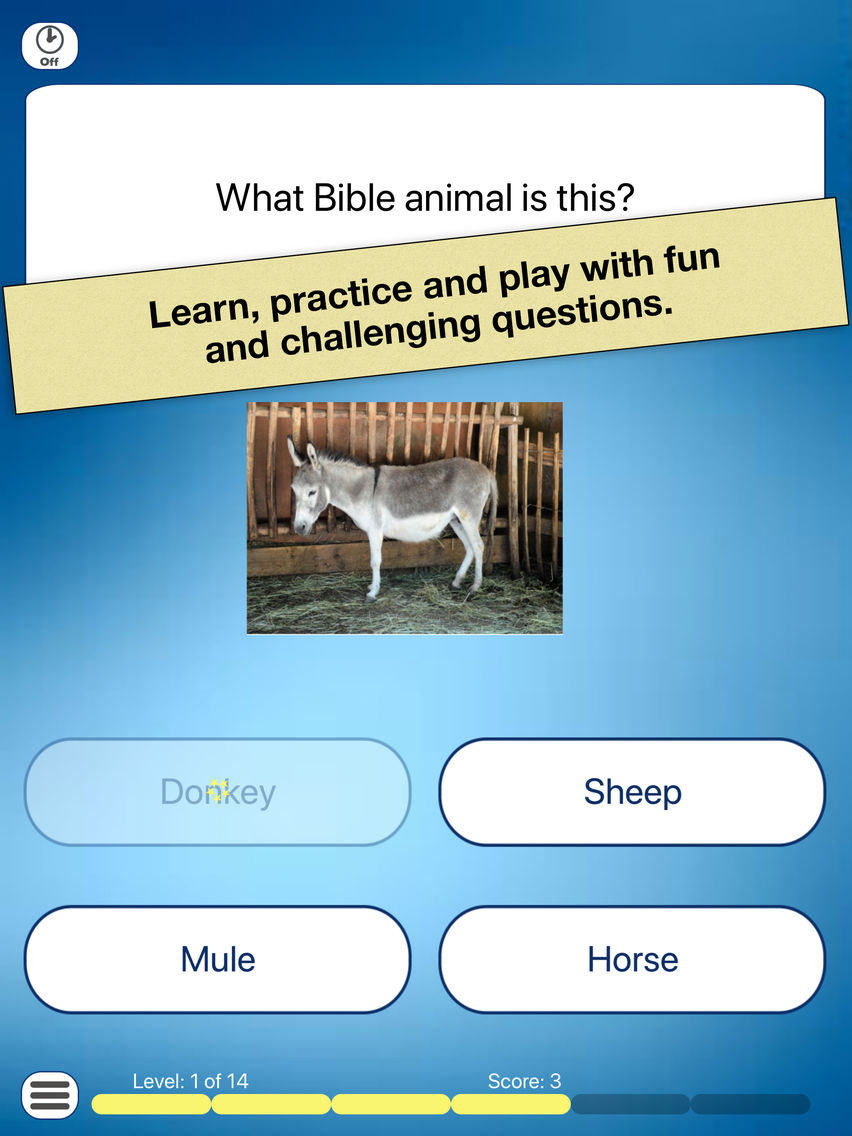Image resolution: width=852 pixels, height=1136 pixels.
Task: Tap the clock face inside the timer button
Action: (50, 38)
